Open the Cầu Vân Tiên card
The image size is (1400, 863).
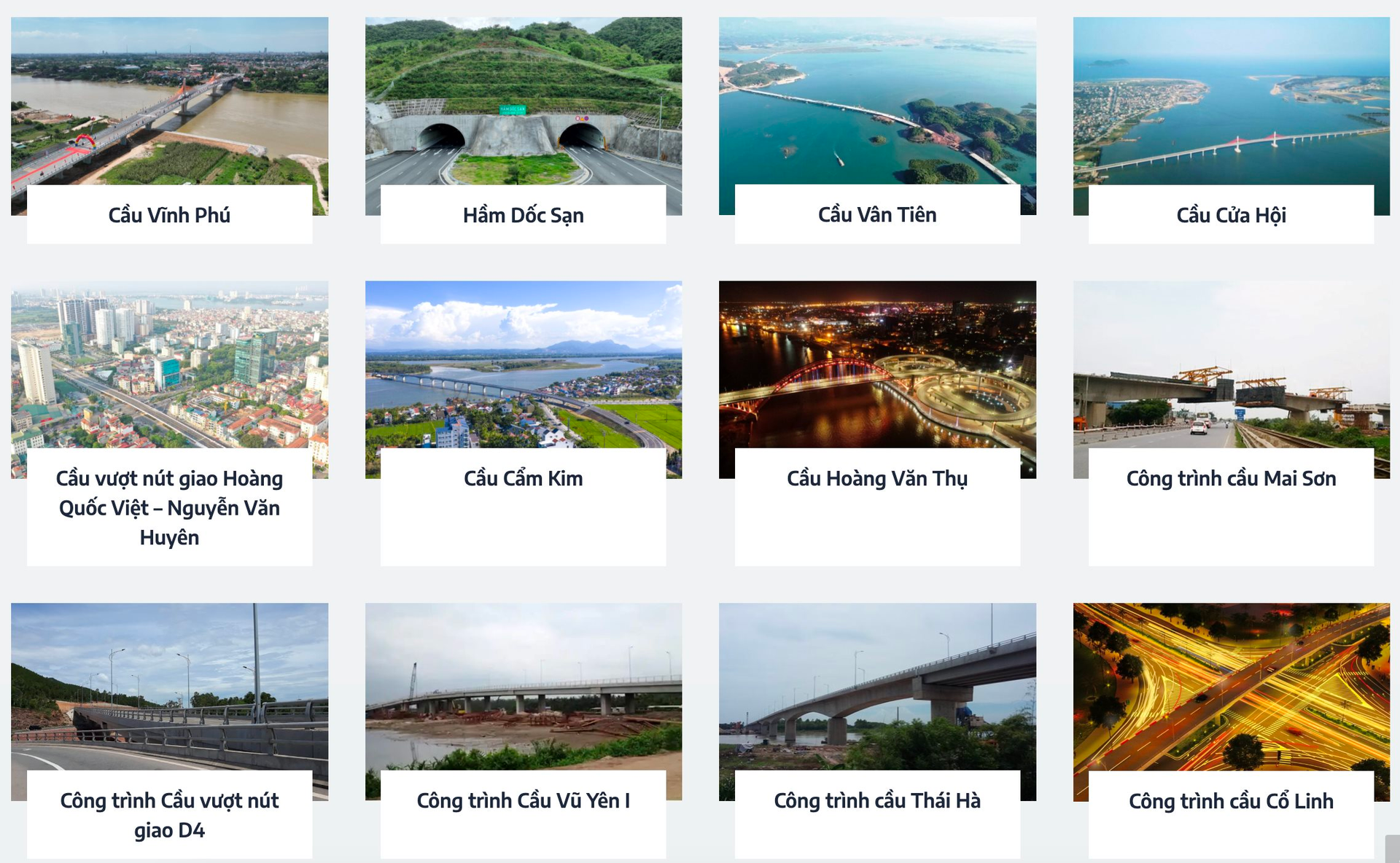(877, 214)
